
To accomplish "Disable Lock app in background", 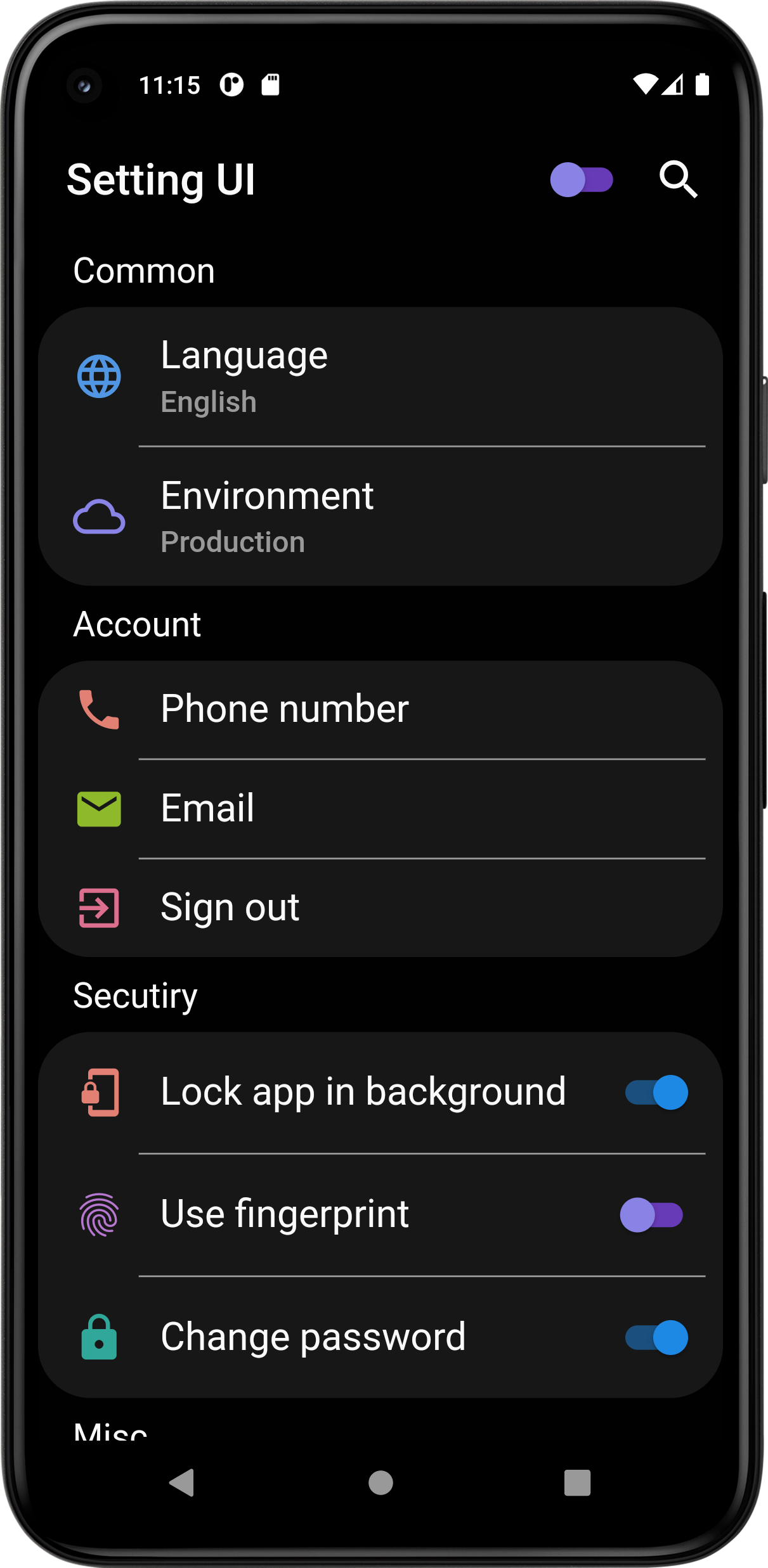I will click(656, 1091).
